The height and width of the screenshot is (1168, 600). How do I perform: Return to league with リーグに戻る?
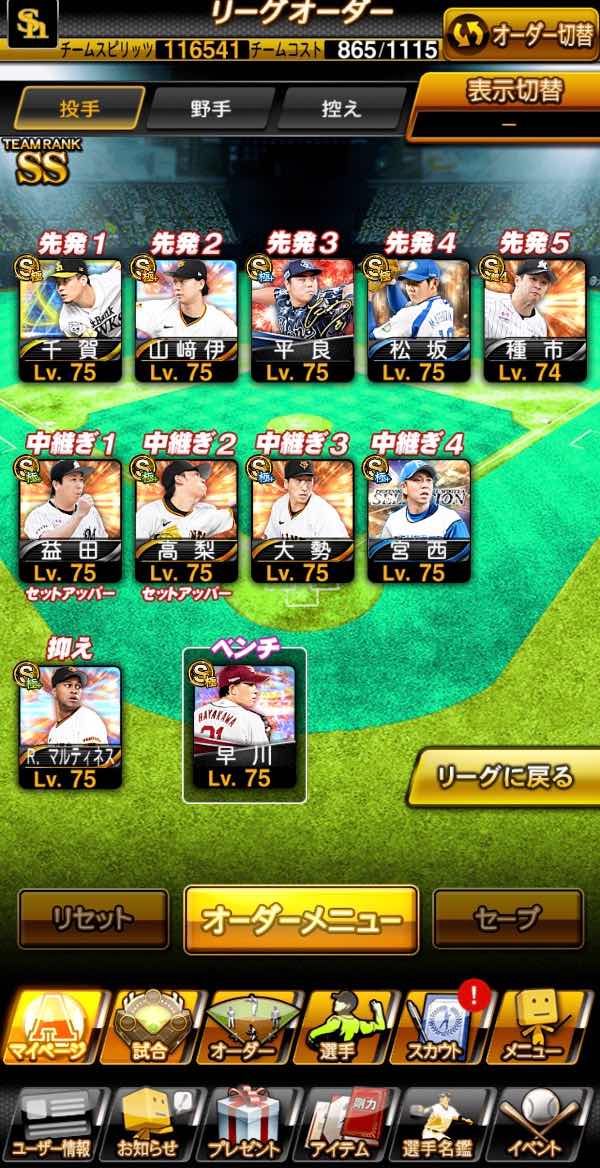pyautogui.click(x=504, y=777)
